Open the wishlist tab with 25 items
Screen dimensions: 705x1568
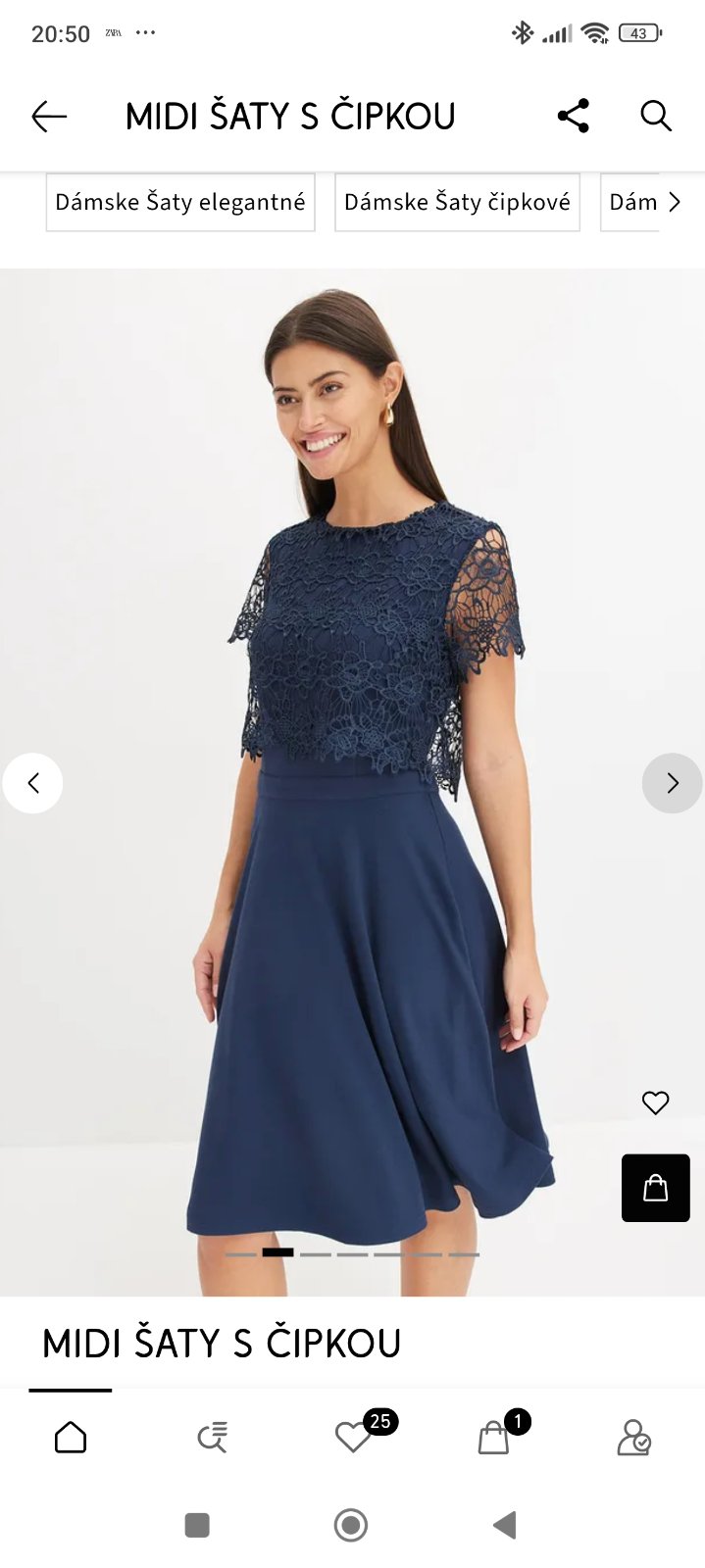pyautogui.click(x=353, y=1437)
